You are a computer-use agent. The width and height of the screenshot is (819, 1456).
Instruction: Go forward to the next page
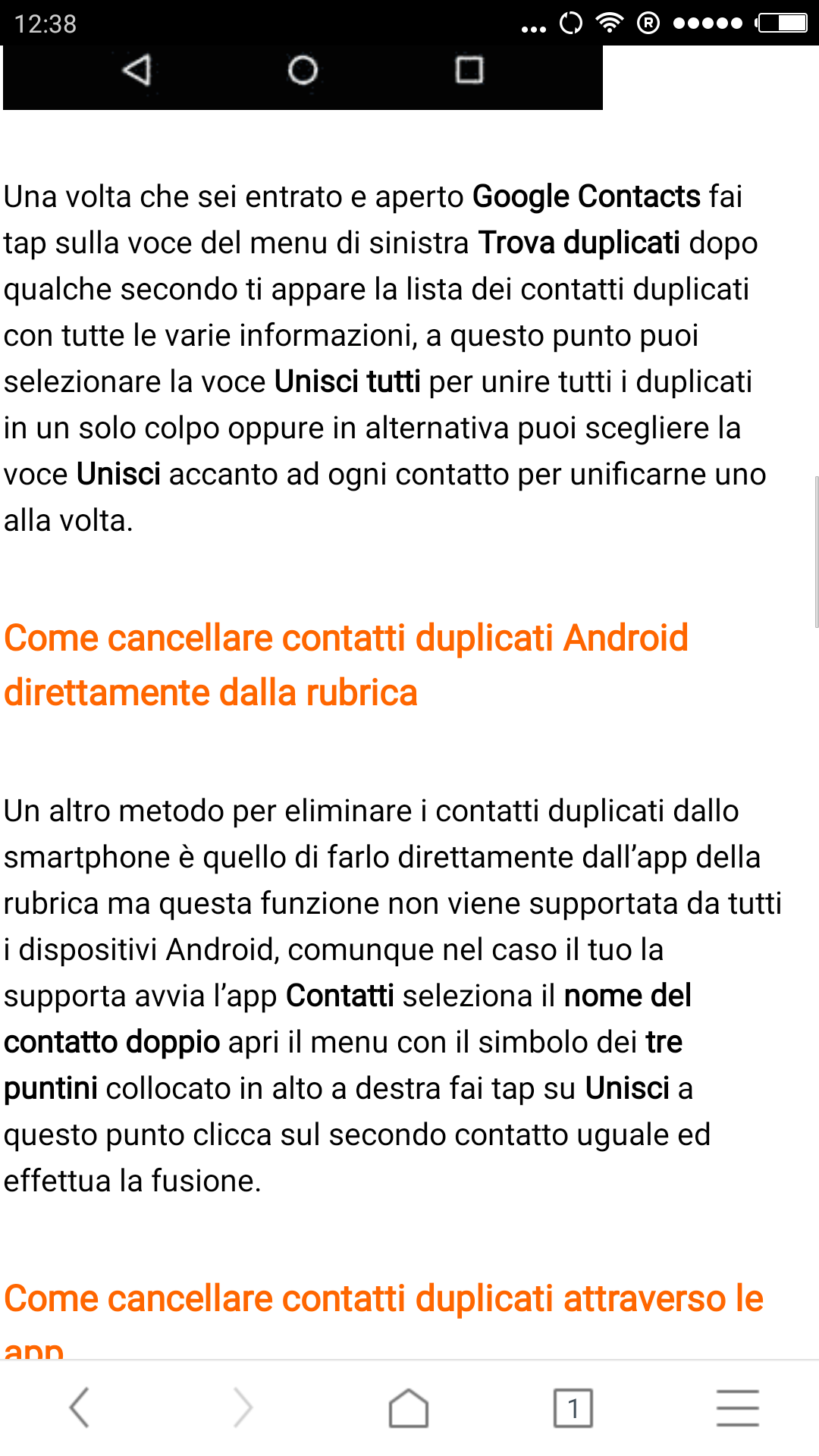click(x=243, y=1407)
